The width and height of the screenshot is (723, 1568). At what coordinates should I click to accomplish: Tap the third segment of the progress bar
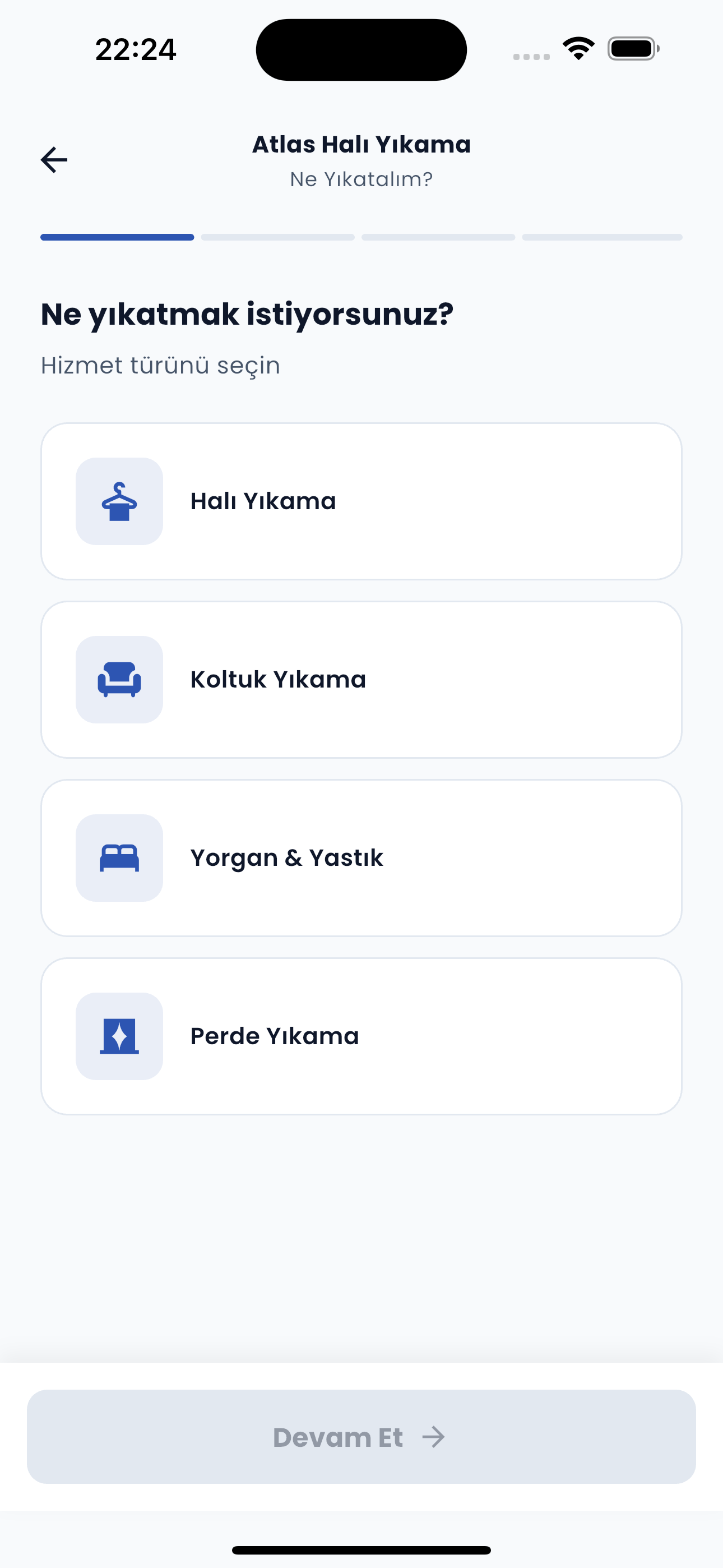click(x=438, y=237)
